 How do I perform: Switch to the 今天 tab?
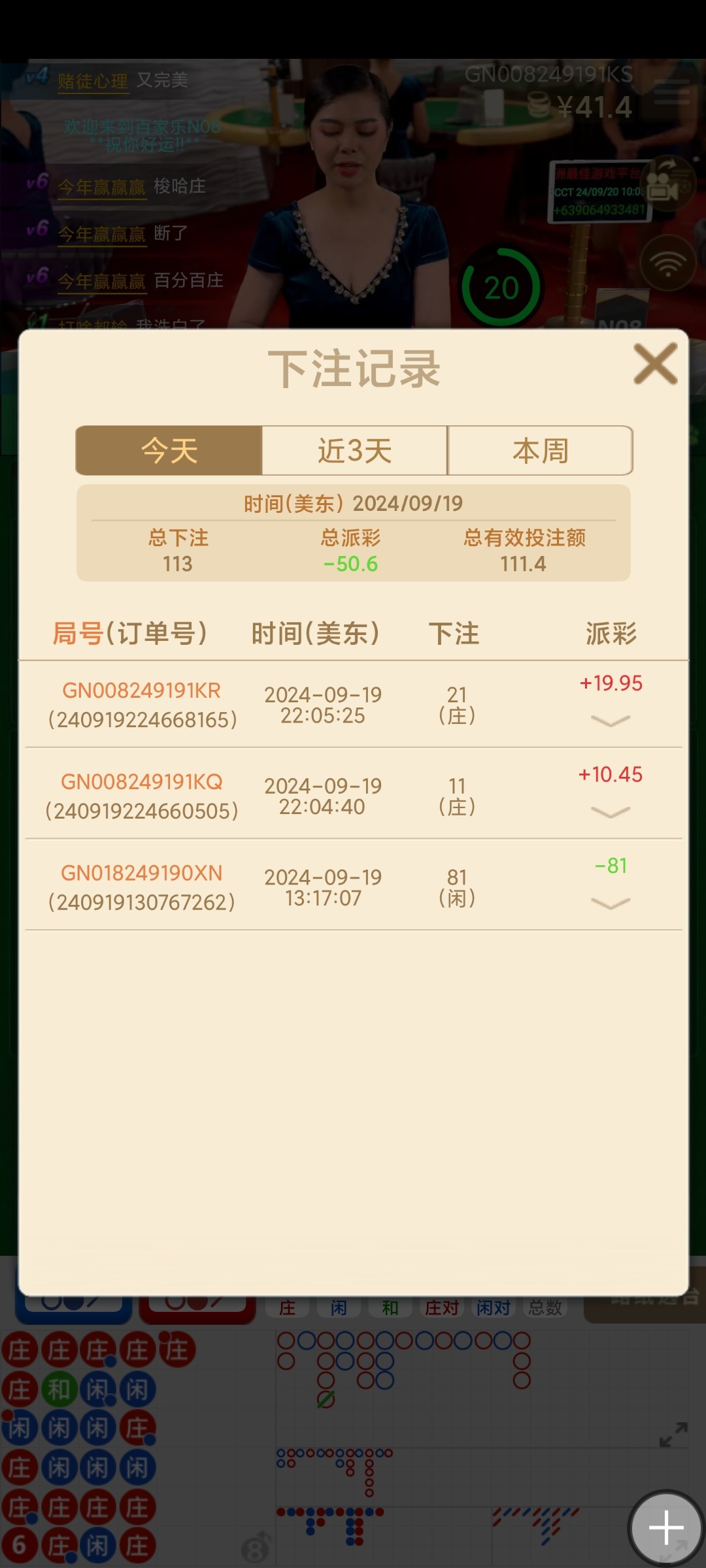pyautogui.click(x=169, y=451)
